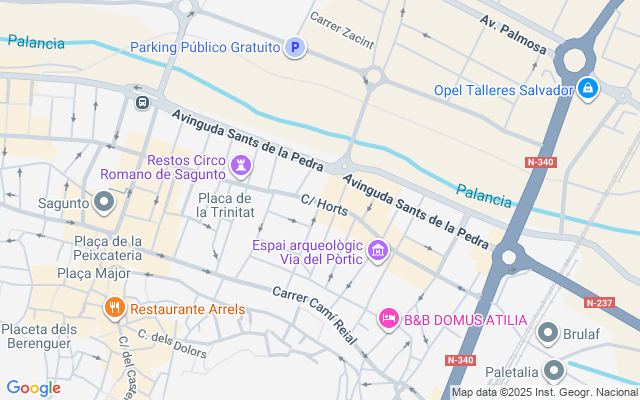
Task: Tap the Restaurante Arrels restaurant marker
Action: pos(115,308)
